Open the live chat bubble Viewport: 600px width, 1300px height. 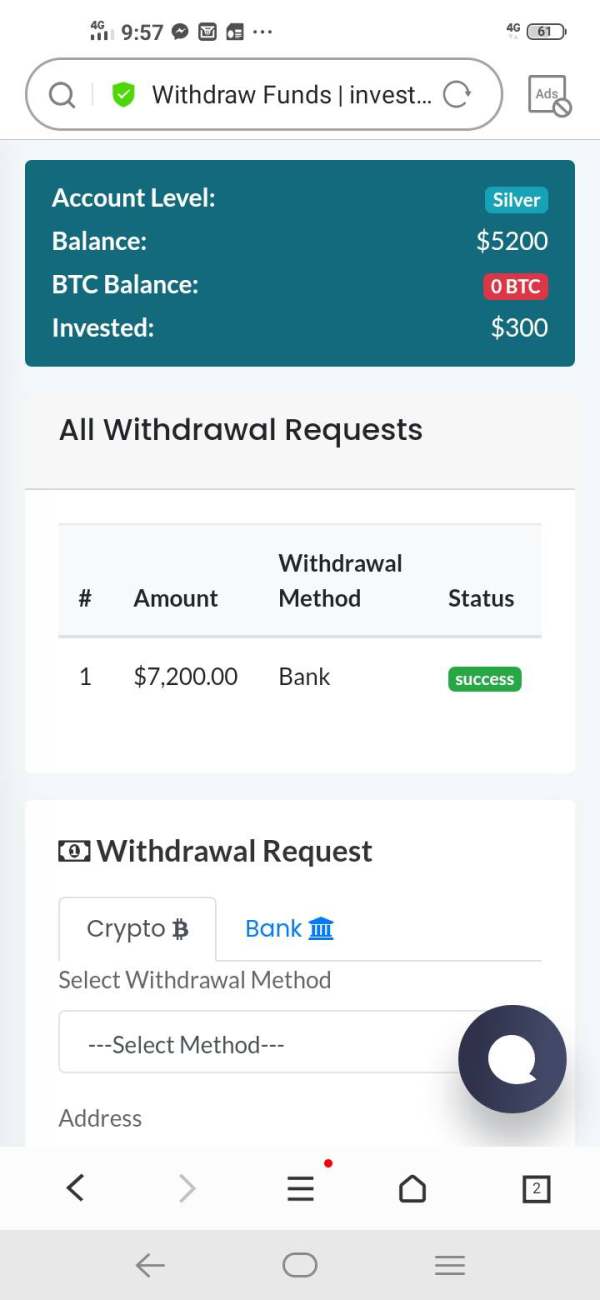pyautogui.click(x=512, y=1059)
